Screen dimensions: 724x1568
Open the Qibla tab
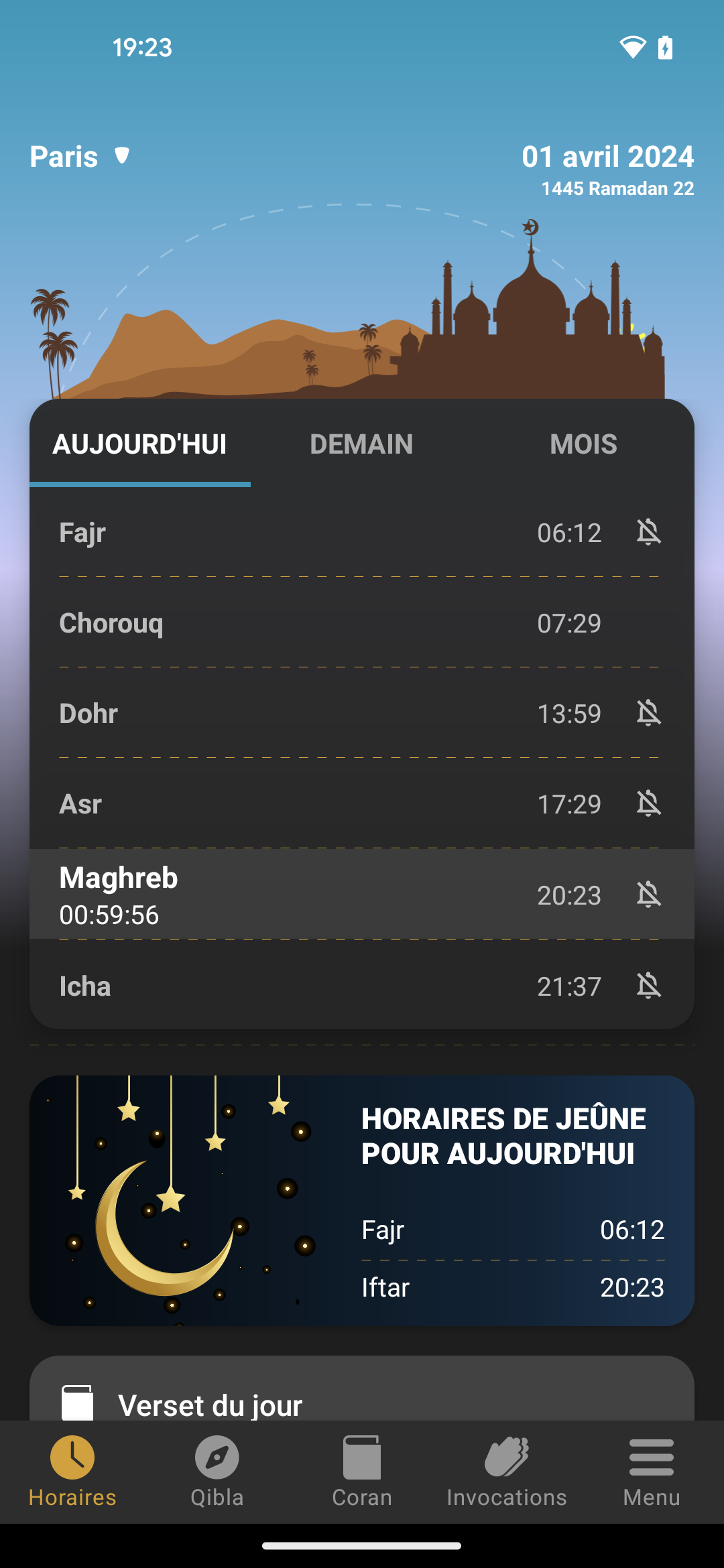(217, 1472)
